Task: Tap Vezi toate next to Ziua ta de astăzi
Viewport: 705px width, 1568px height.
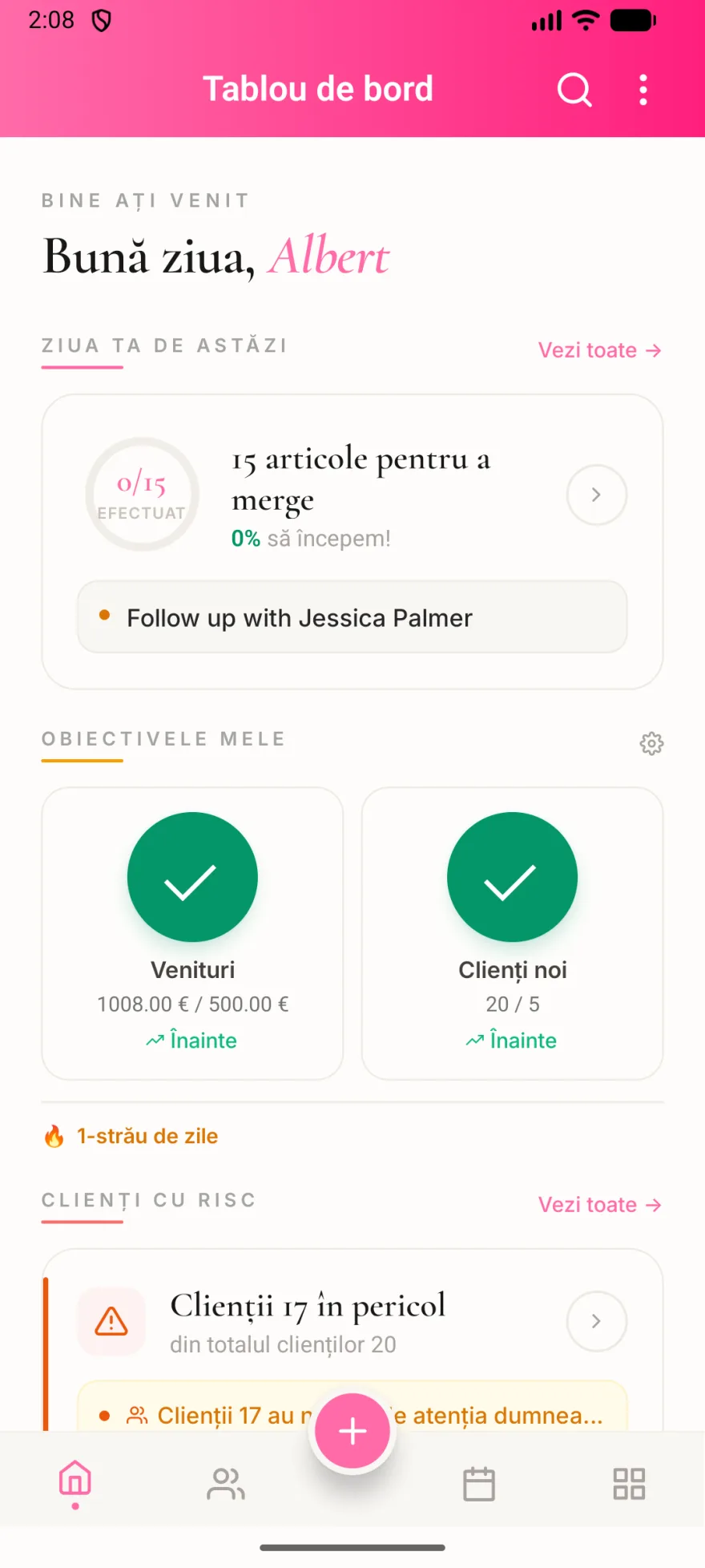Action: (599, 350)
